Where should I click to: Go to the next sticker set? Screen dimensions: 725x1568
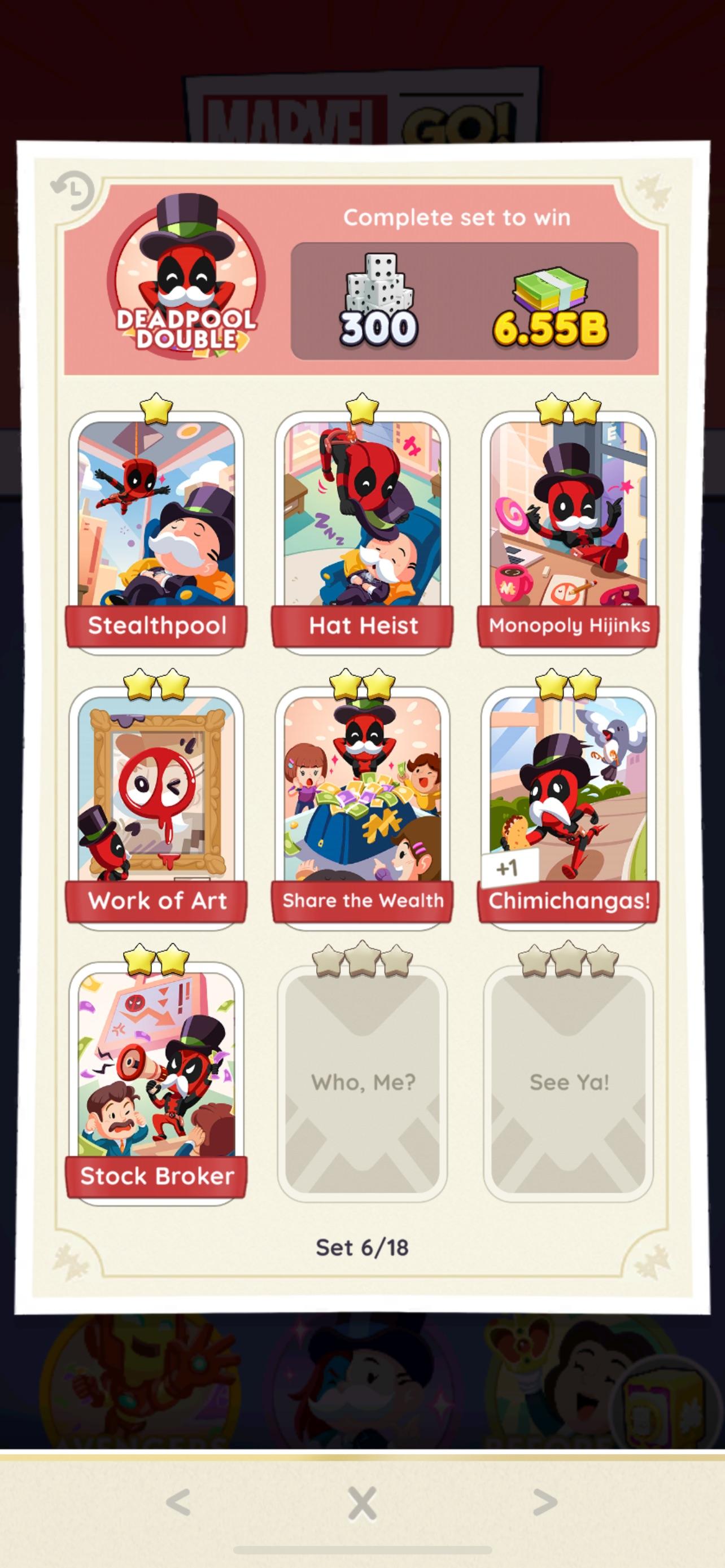545,1501
